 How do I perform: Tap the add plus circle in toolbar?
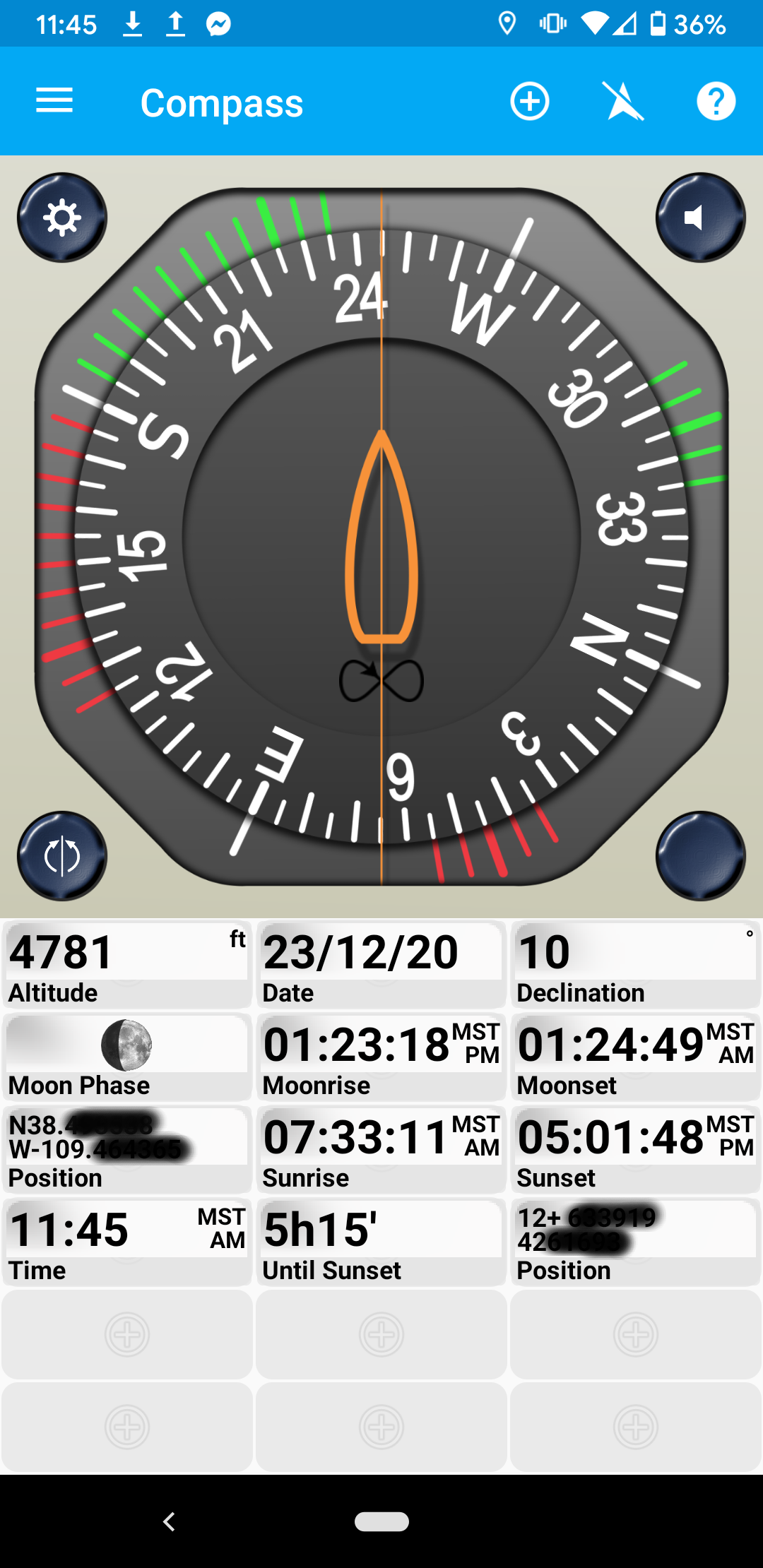point(530,101)
